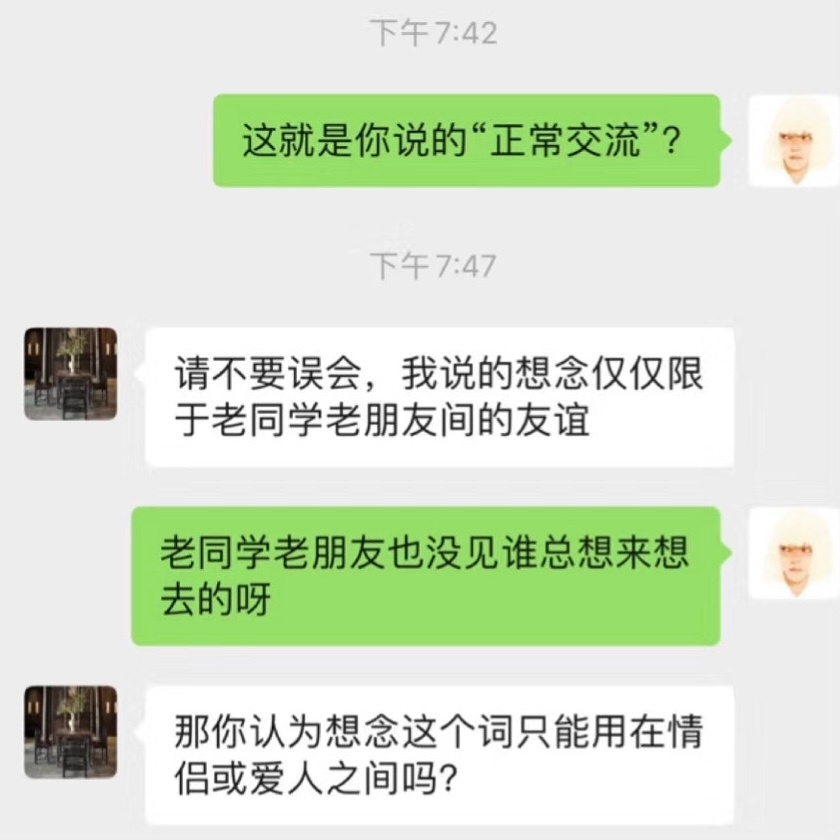Open avatar beside "老同学老朋友也没见" message
This screenshot has height=840, width=840.
(794, 553)
